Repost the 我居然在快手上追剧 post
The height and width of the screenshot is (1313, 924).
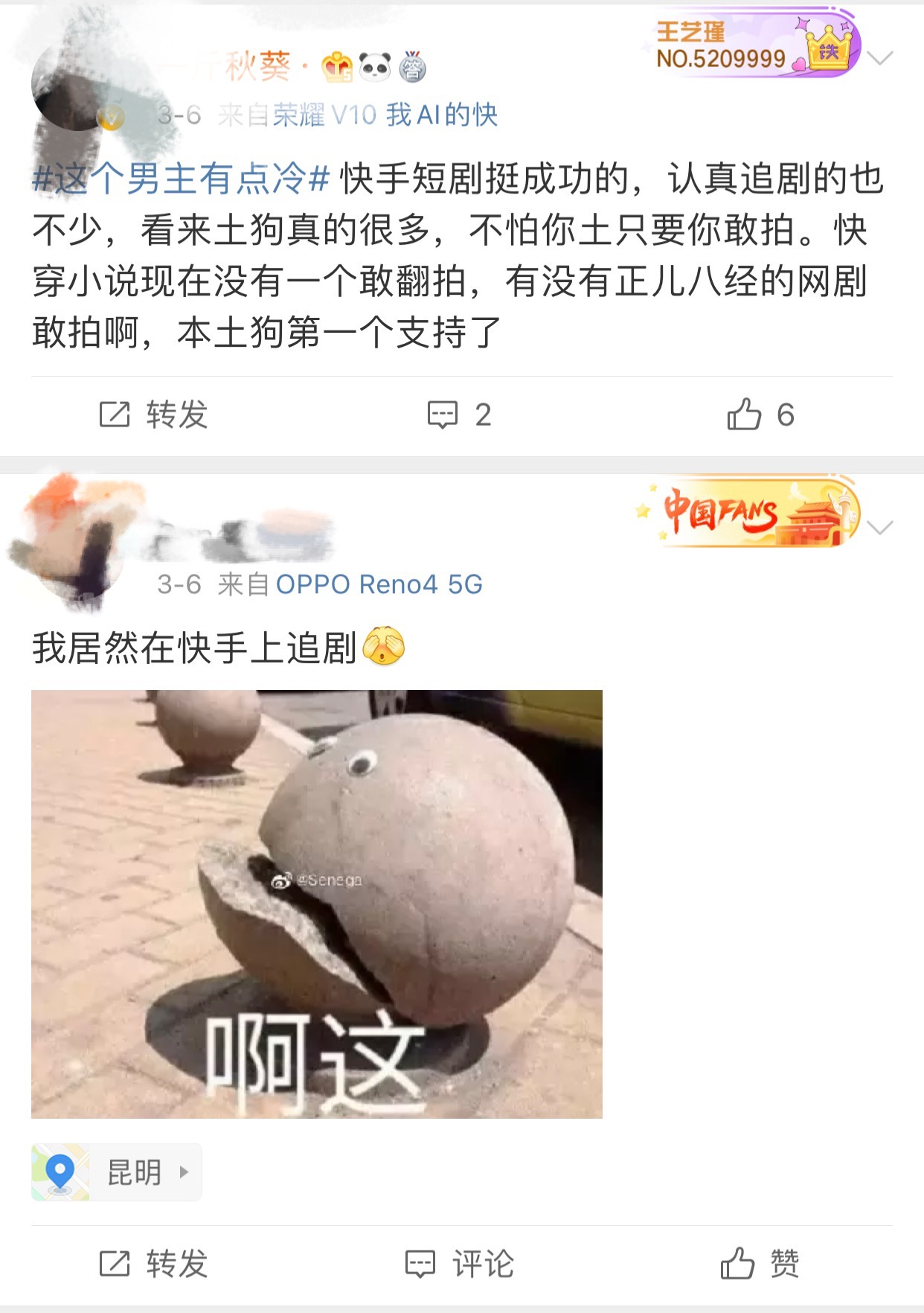click(x=154, y=1264)
